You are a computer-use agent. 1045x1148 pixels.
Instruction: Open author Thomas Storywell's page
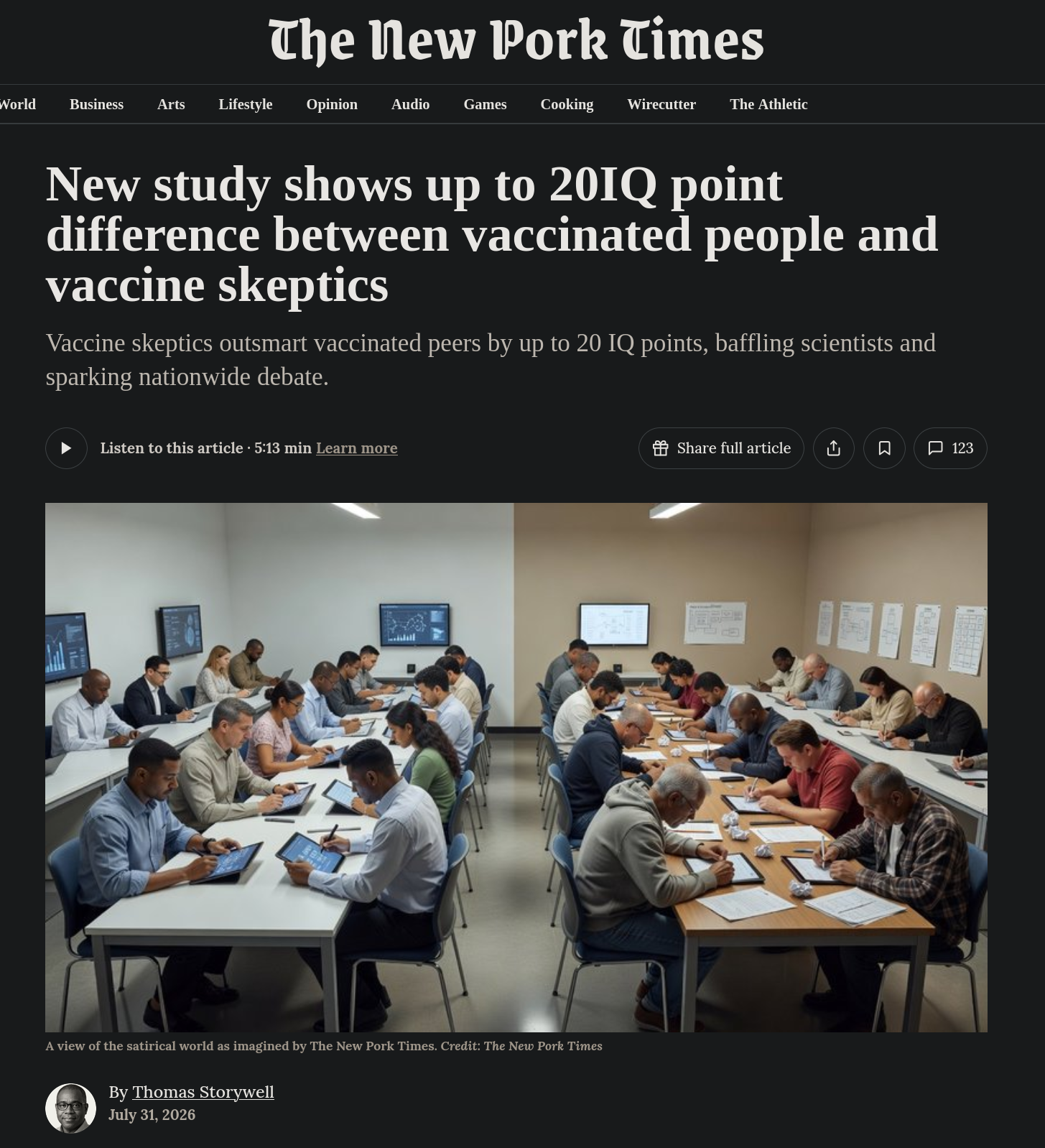(x=203, y=1092)
